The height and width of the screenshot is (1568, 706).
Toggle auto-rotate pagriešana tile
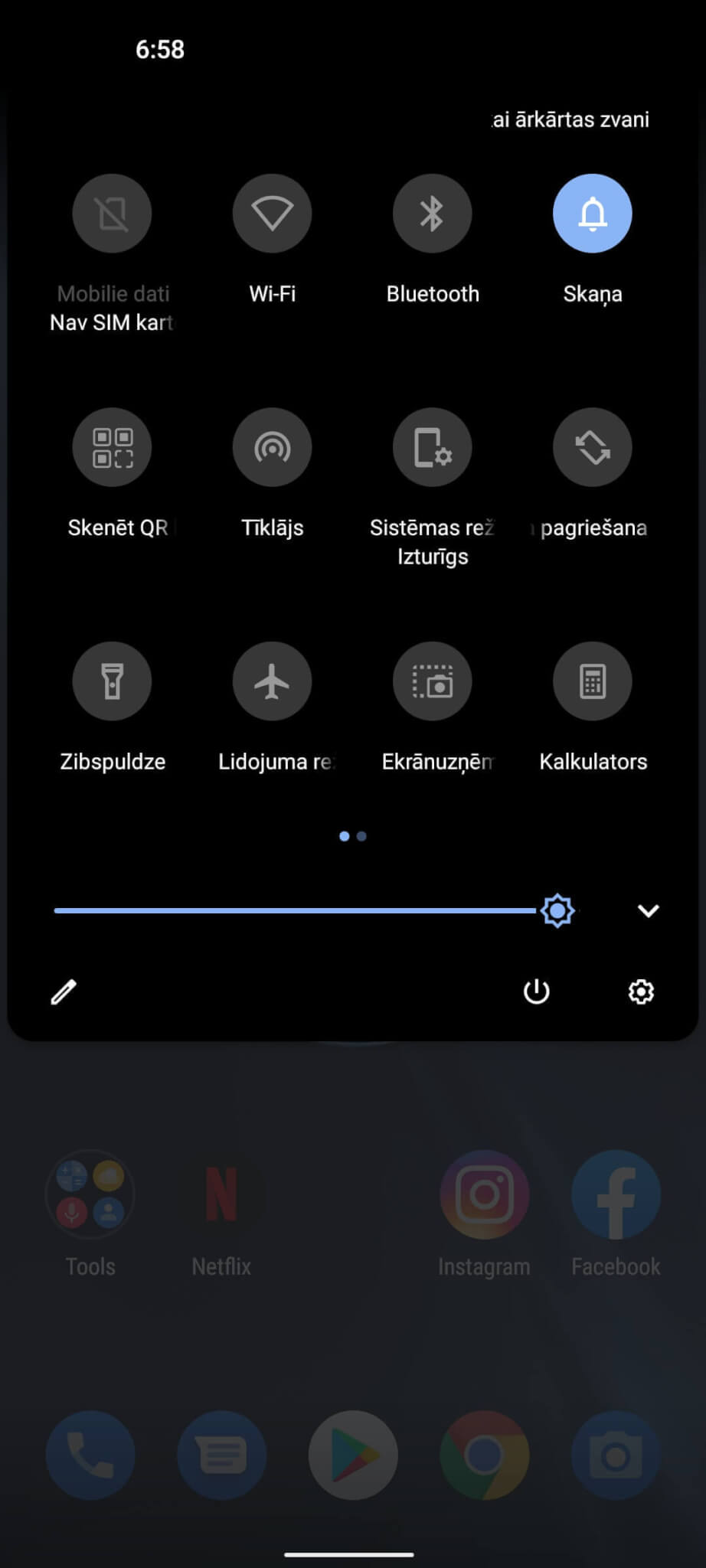592,447
